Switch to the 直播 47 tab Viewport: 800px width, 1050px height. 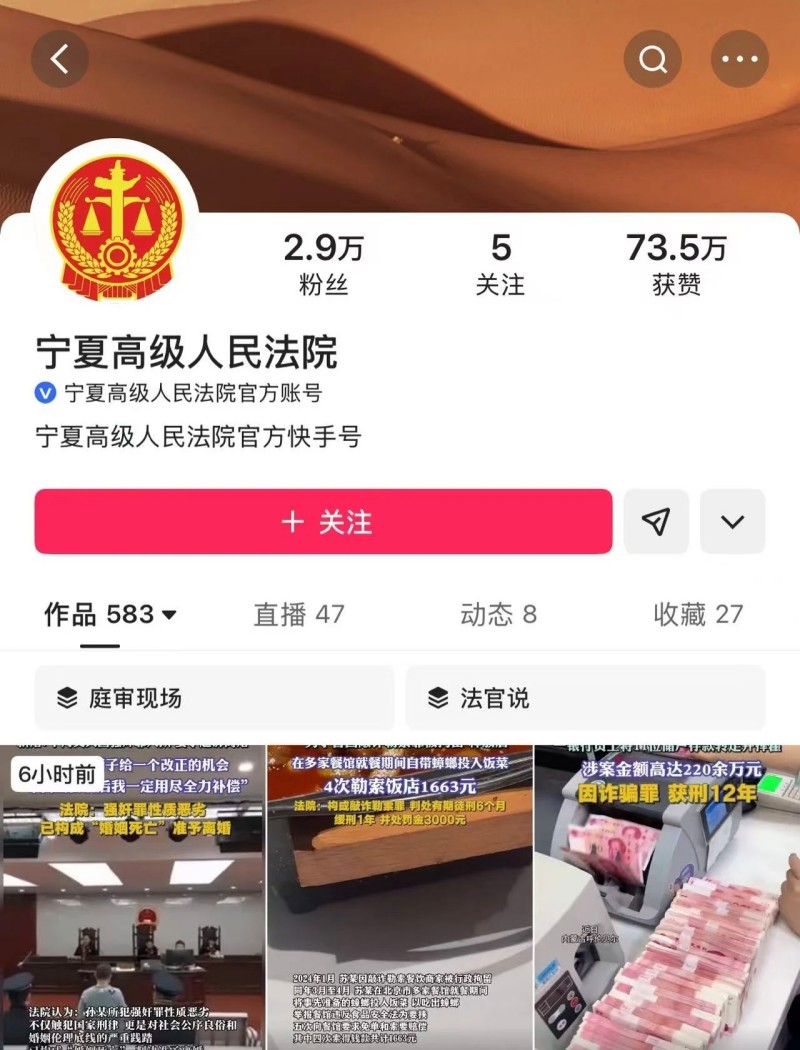coord(299,614)
